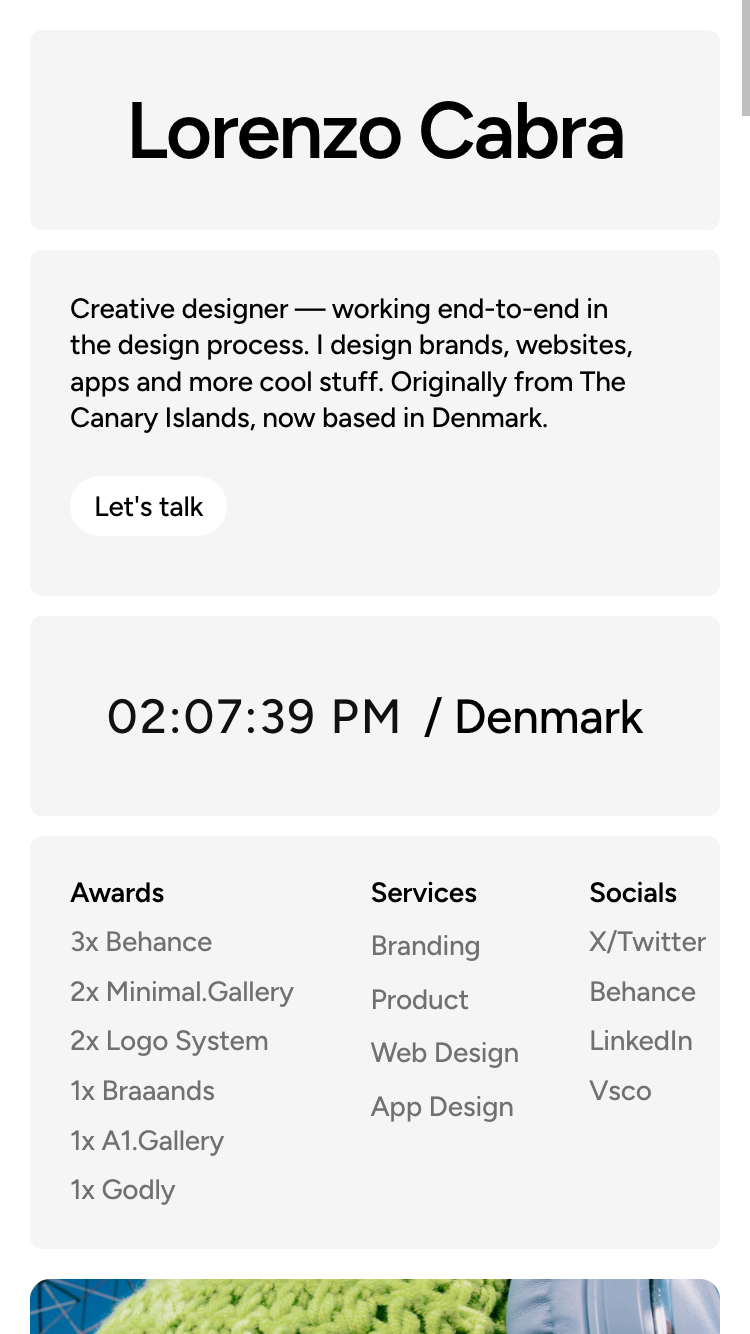Click the Vsco social link
This screenshot has width=750, height=1334.
point(620,1090)
